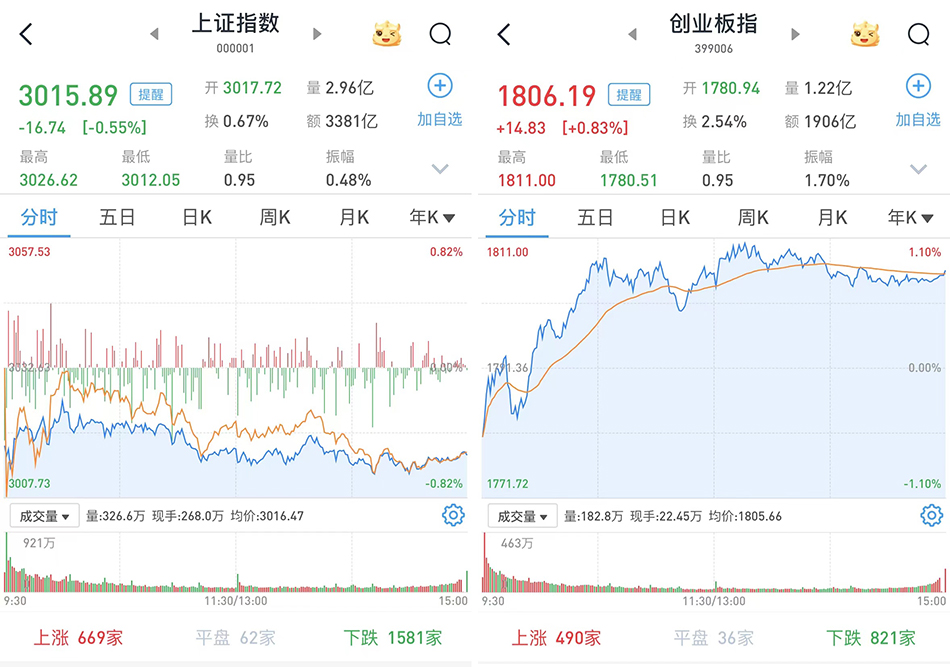Go back from the 上证指数 page
The height and width of the screenshot is (667, 950).
point(27,34)
